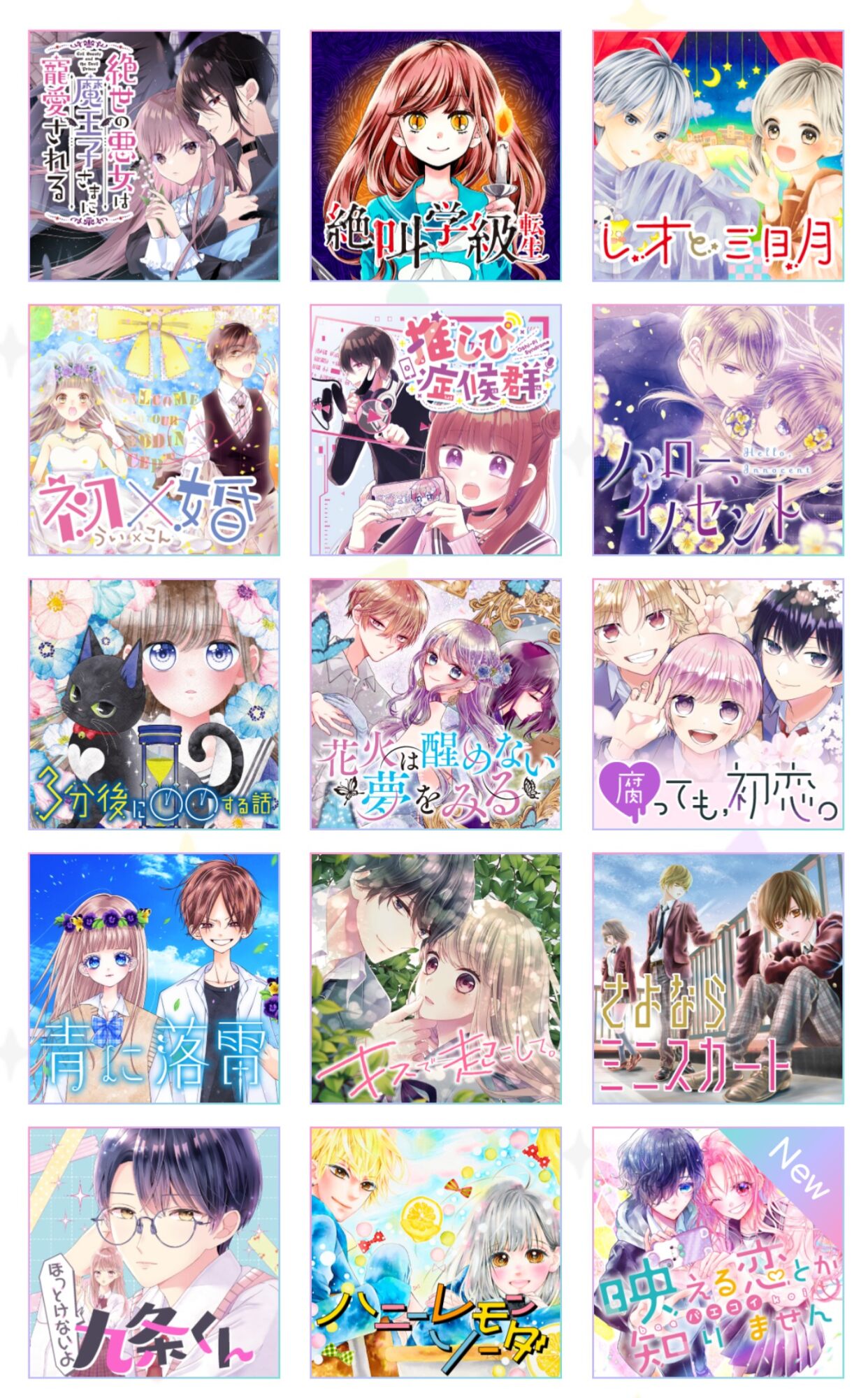Open the ハロー、イノセント cover
Image resolution: width=868 pixels, height=1398 pixels.
point(718,430)
